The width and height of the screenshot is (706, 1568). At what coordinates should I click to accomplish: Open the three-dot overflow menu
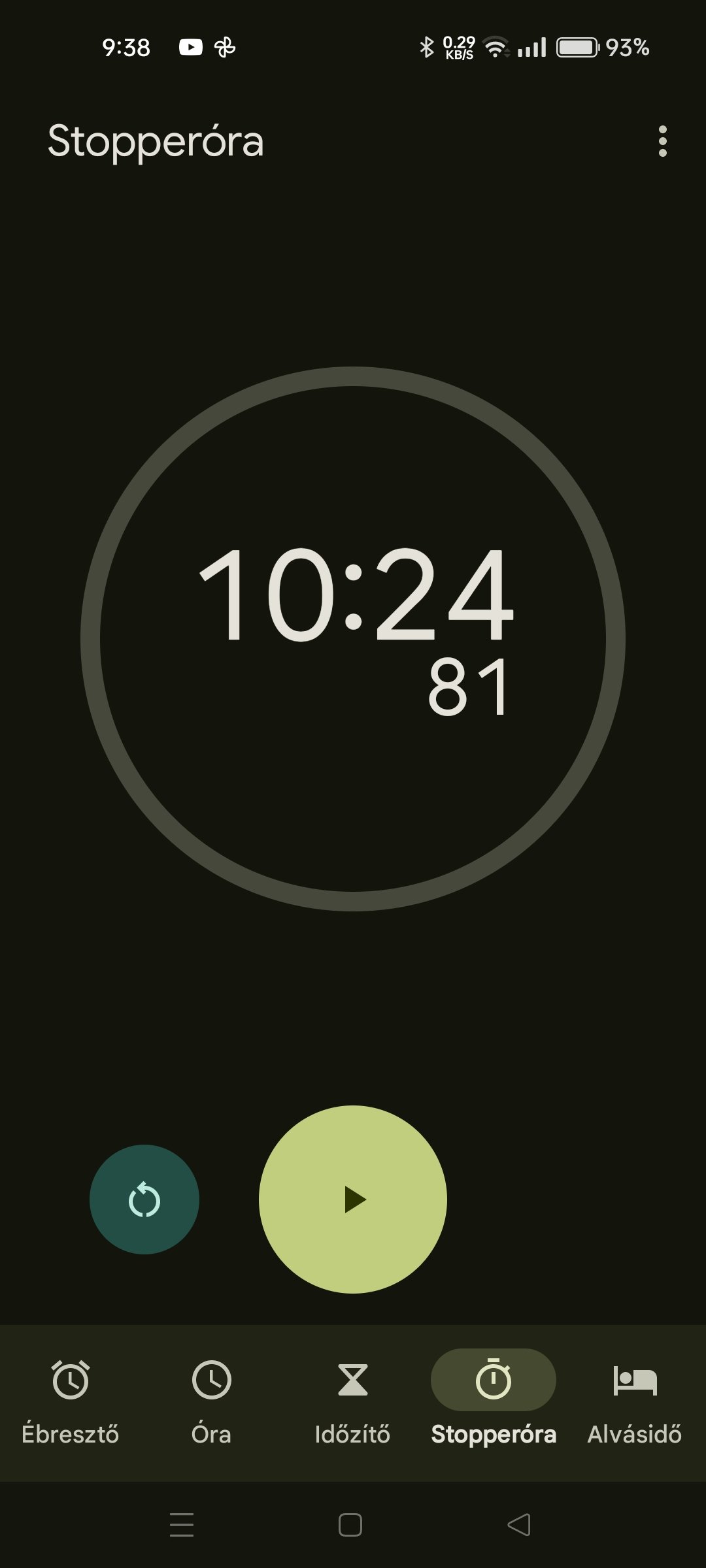663,141
